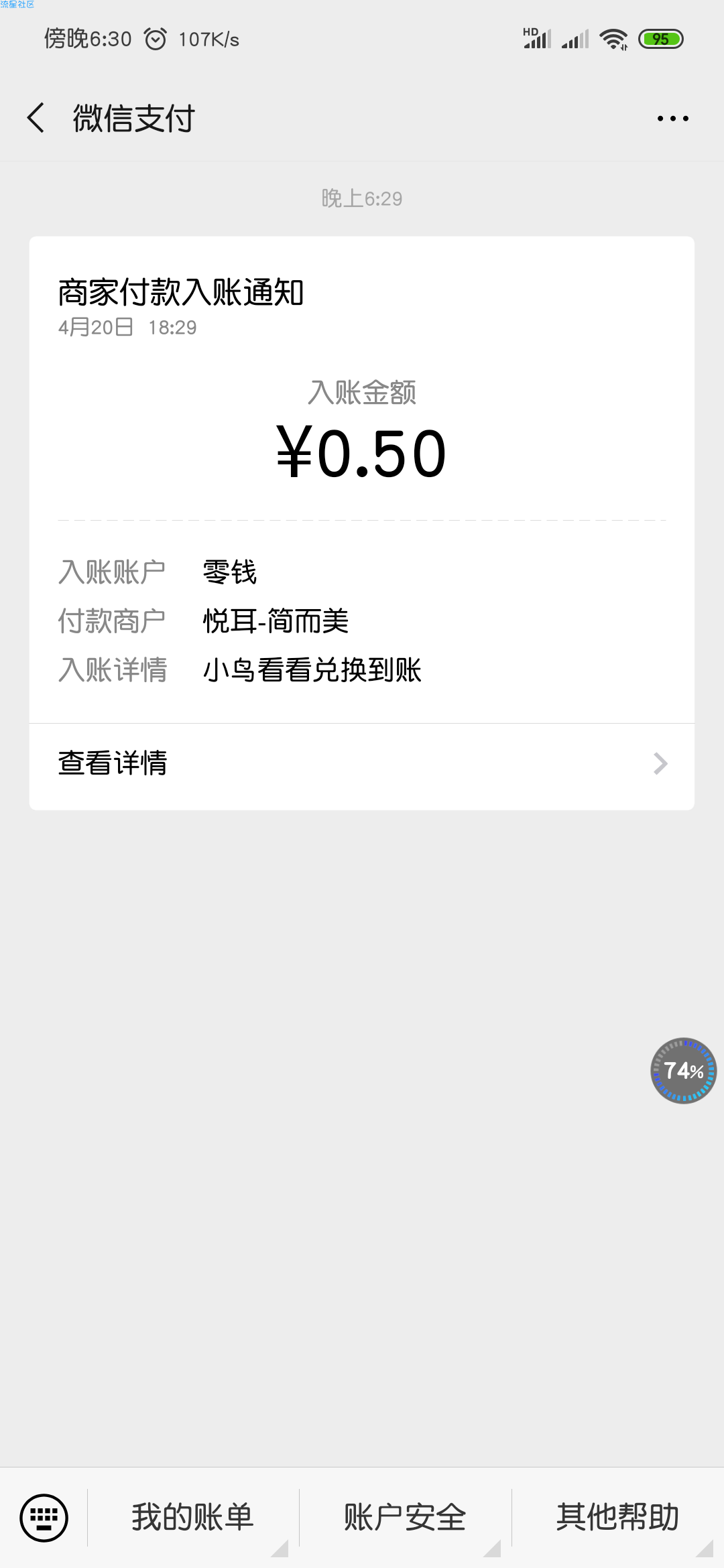Switch to the keyboard input mode
The width and height of the screenshot is (724, 1568).
(x=44, y=1517)
